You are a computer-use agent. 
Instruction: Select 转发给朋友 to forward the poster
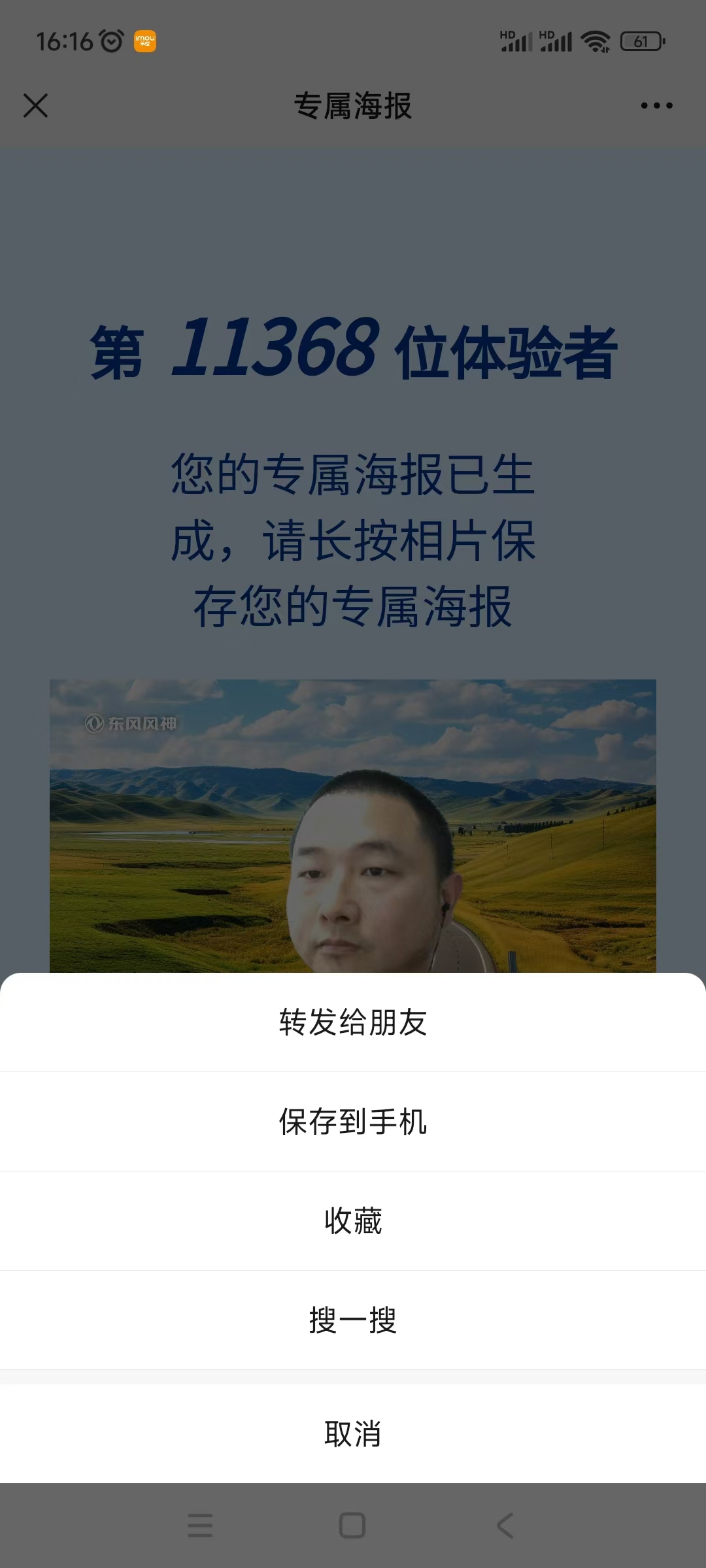tap(353, 1022)
